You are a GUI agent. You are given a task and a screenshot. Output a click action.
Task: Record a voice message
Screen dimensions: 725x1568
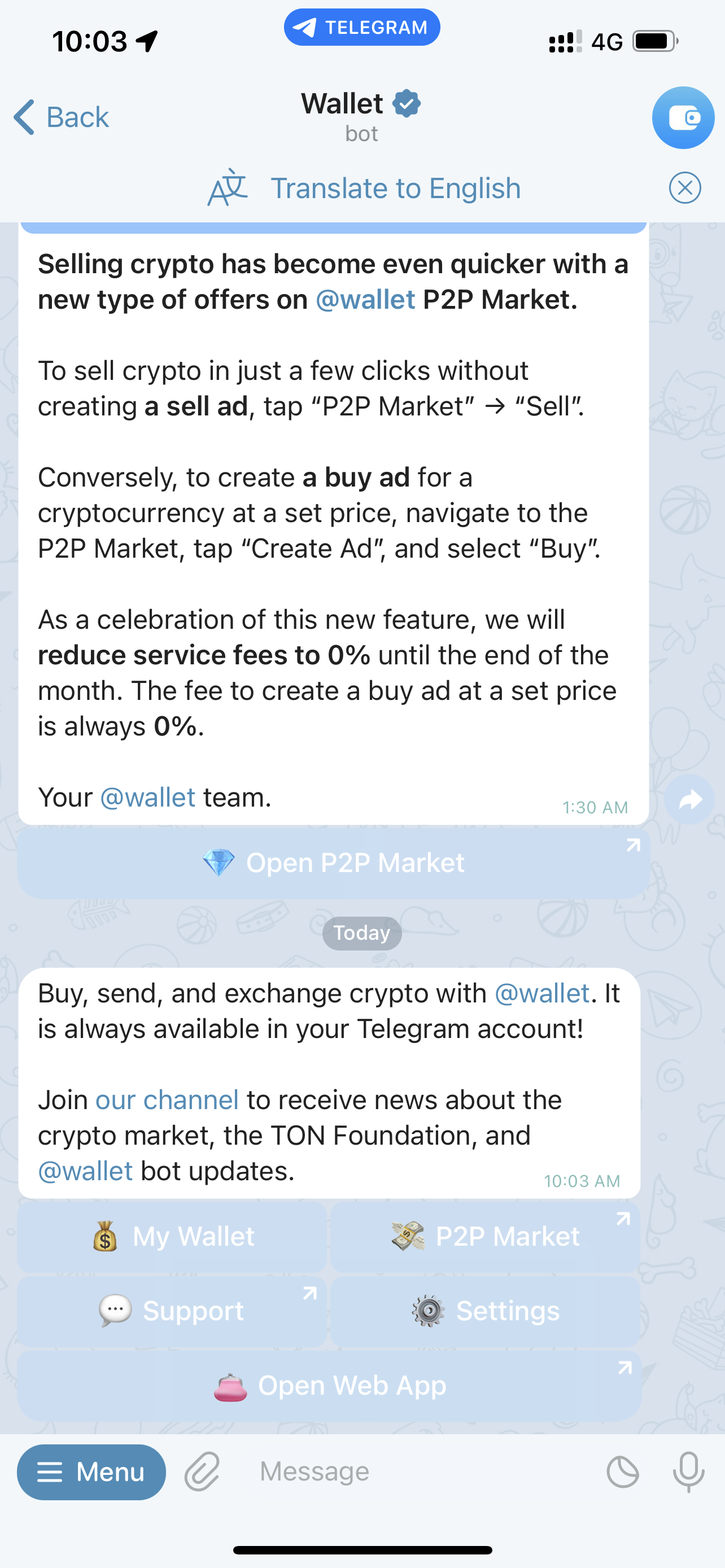[x=688, y=1472]
